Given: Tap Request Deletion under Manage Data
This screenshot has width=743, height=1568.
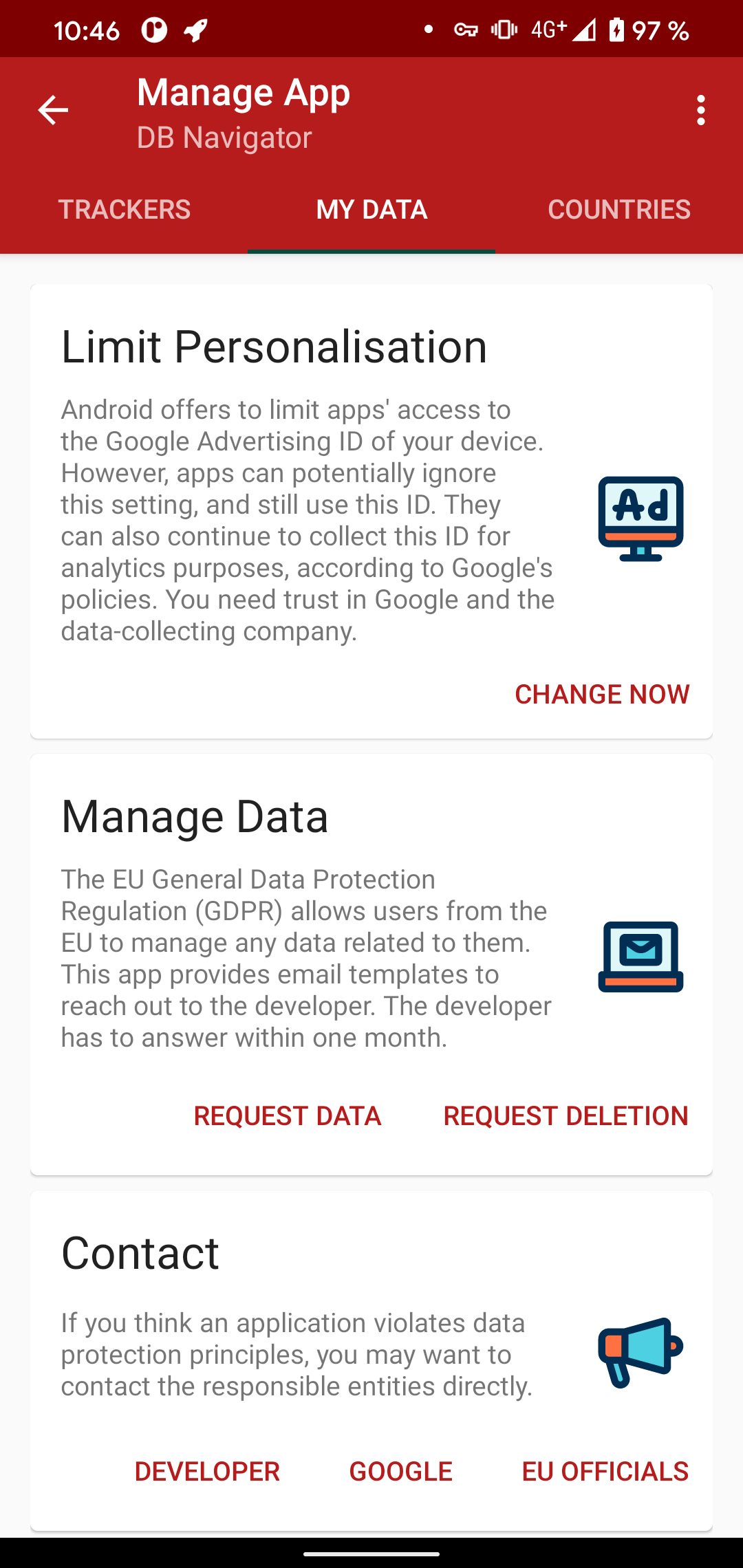Looking at the screenshot, I should click(x=566, y=1115).
